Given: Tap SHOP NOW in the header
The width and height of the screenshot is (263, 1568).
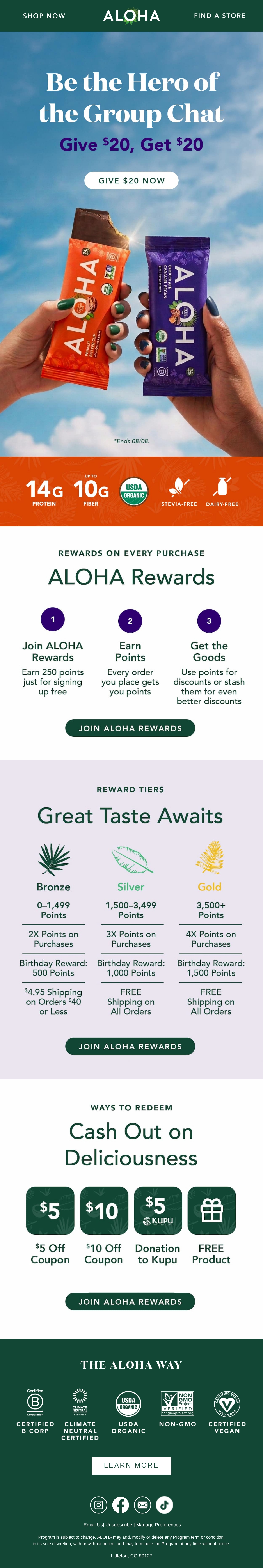Looking at the screenshot, I should 44,16.
